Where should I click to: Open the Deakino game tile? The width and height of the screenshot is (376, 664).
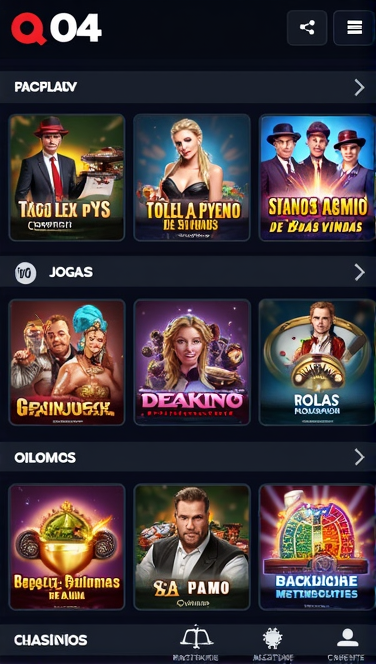point(192,362)
